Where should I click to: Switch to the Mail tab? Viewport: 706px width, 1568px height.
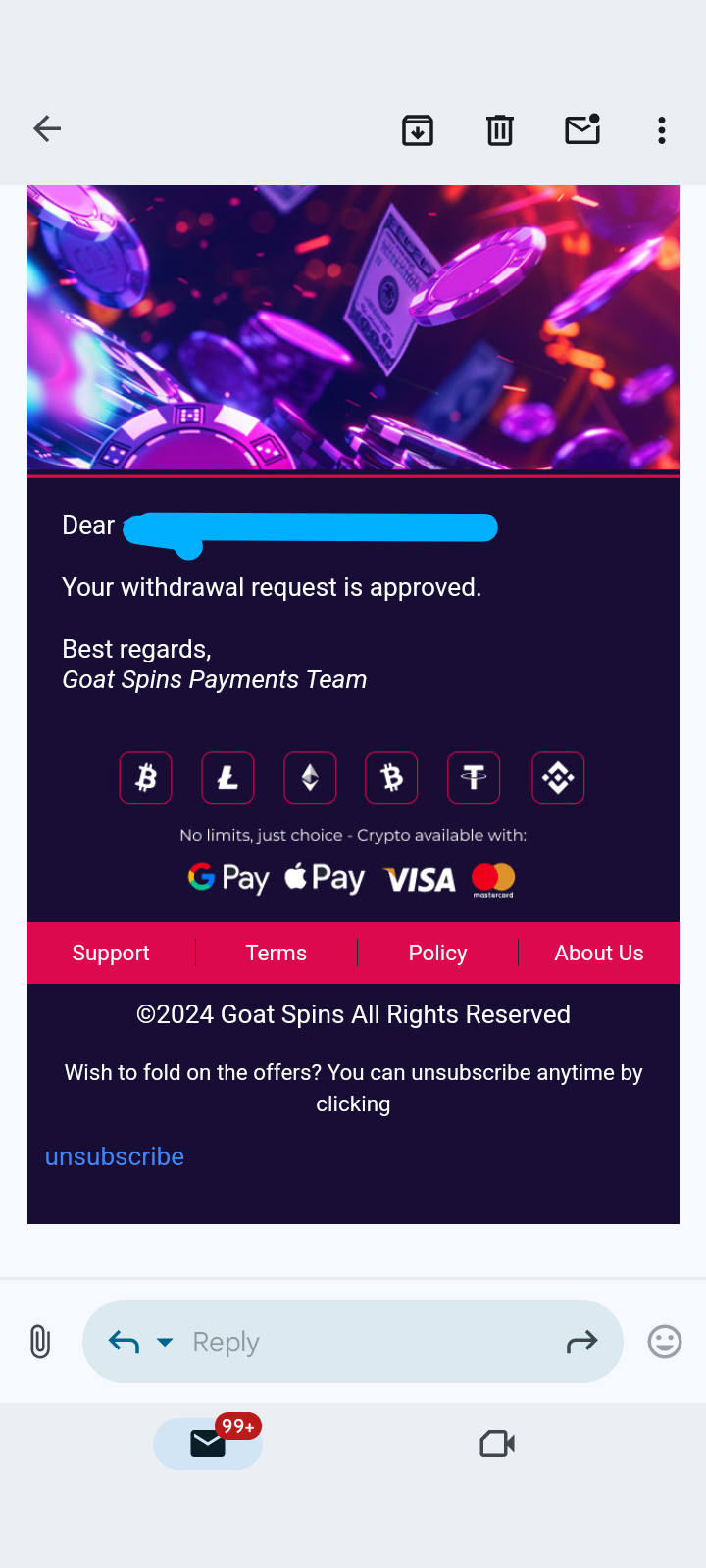click(208, 1444)
